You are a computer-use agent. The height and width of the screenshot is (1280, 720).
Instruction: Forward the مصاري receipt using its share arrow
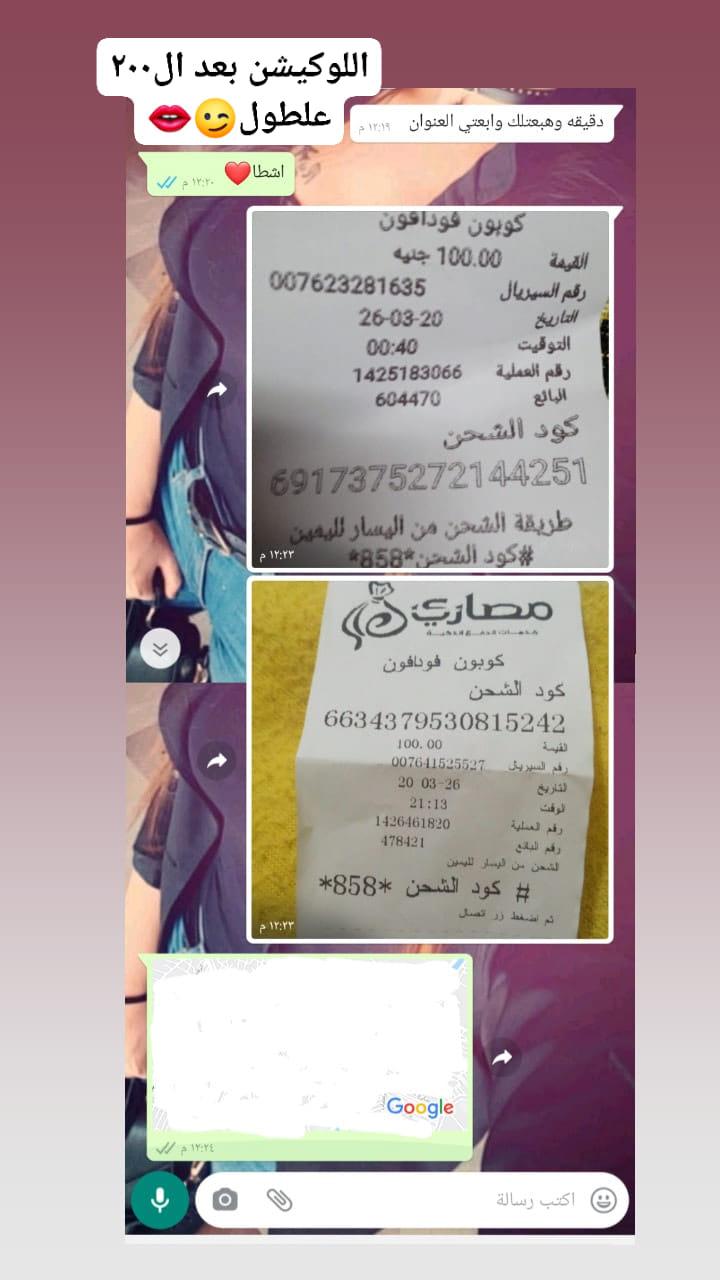point(215,760)
